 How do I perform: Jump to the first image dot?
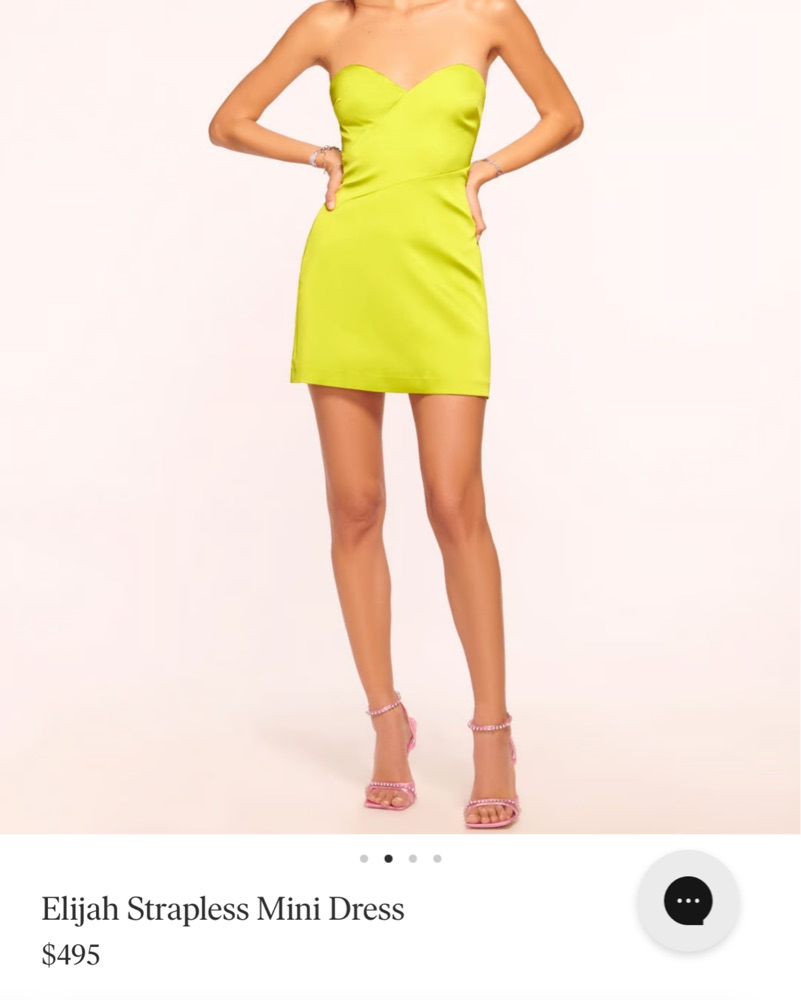pos(364,858)
